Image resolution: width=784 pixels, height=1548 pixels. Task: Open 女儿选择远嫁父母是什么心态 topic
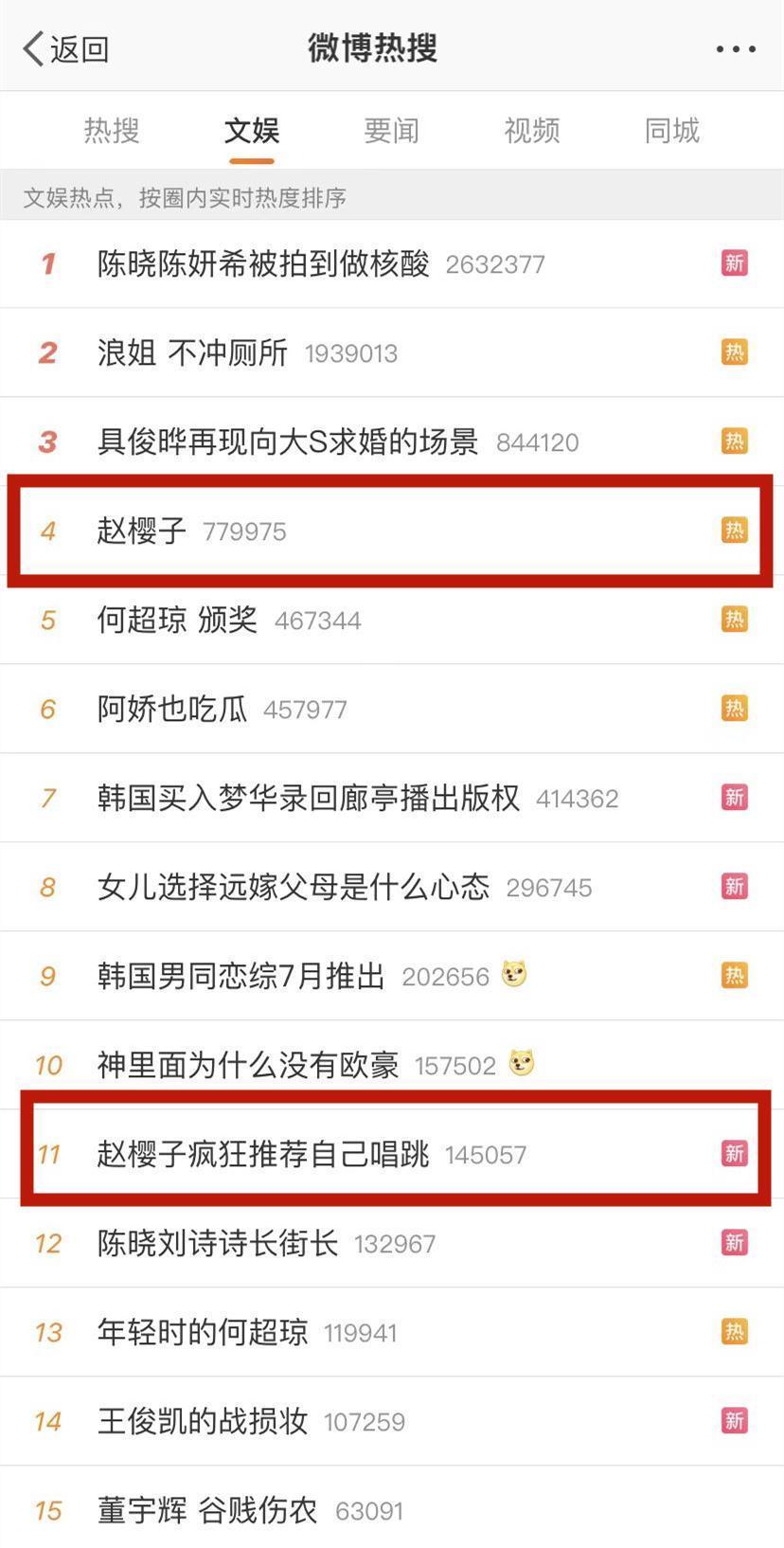coord(294,887)
